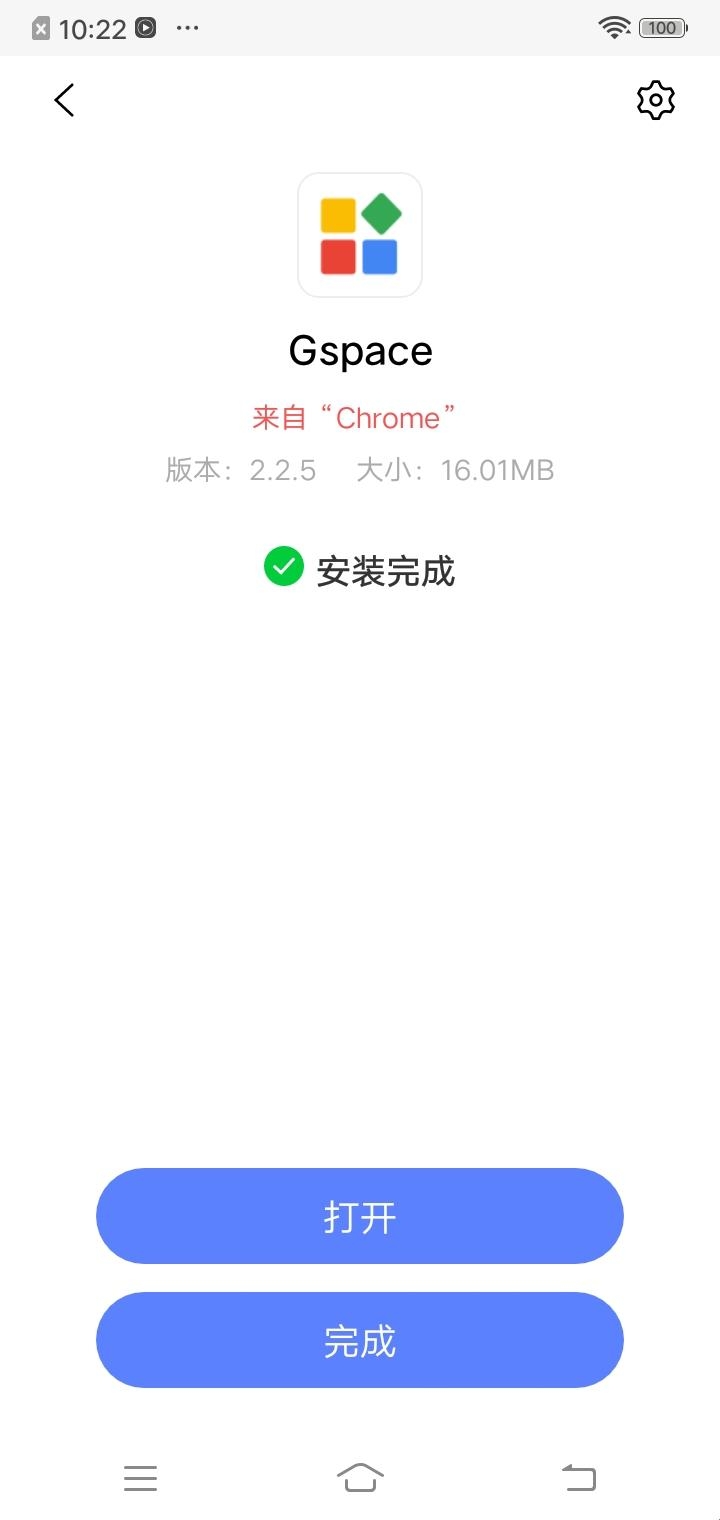Image resolution: width=720 pixels, height=1520 pixels.
Task: Tap the system back button
Action: point(579,1477)
